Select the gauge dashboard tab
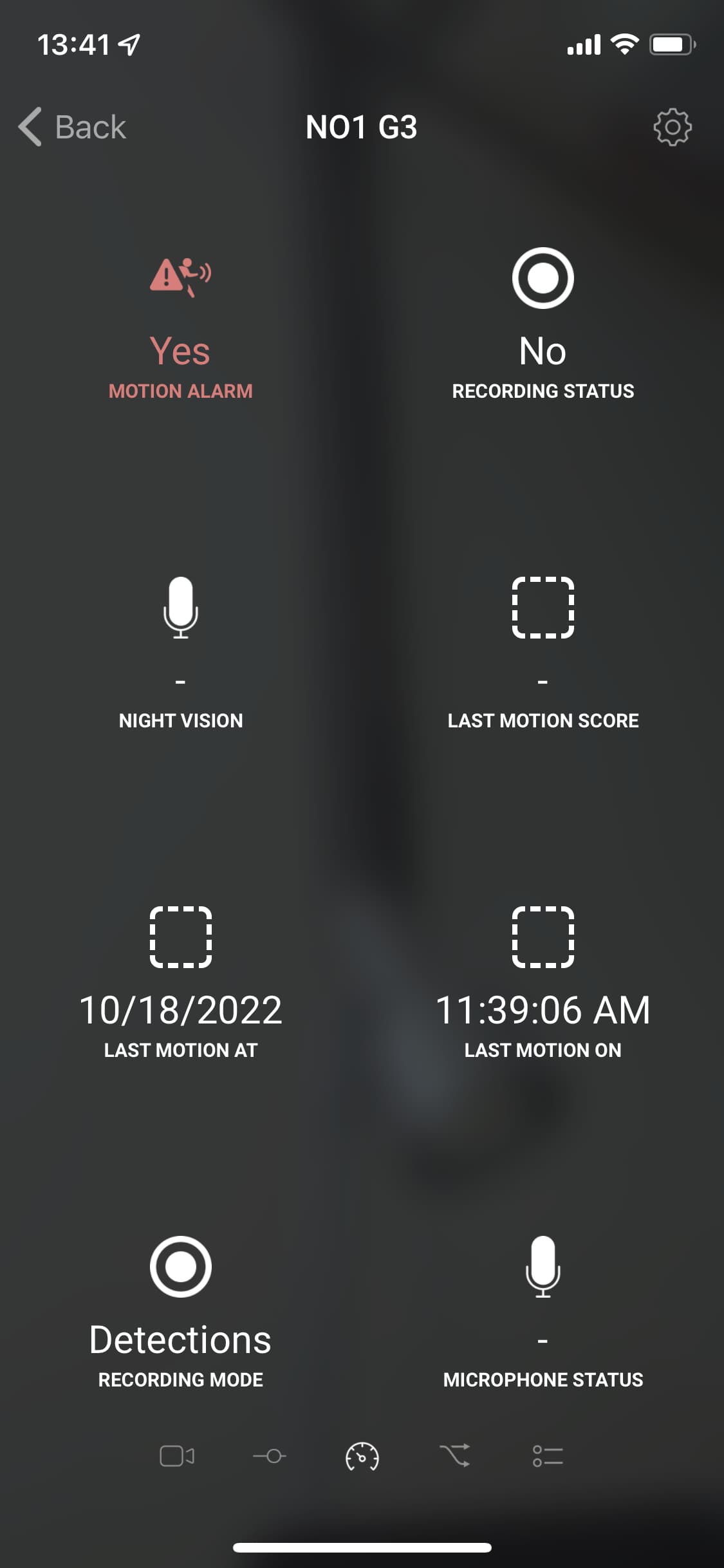 tap(362, 1456)
